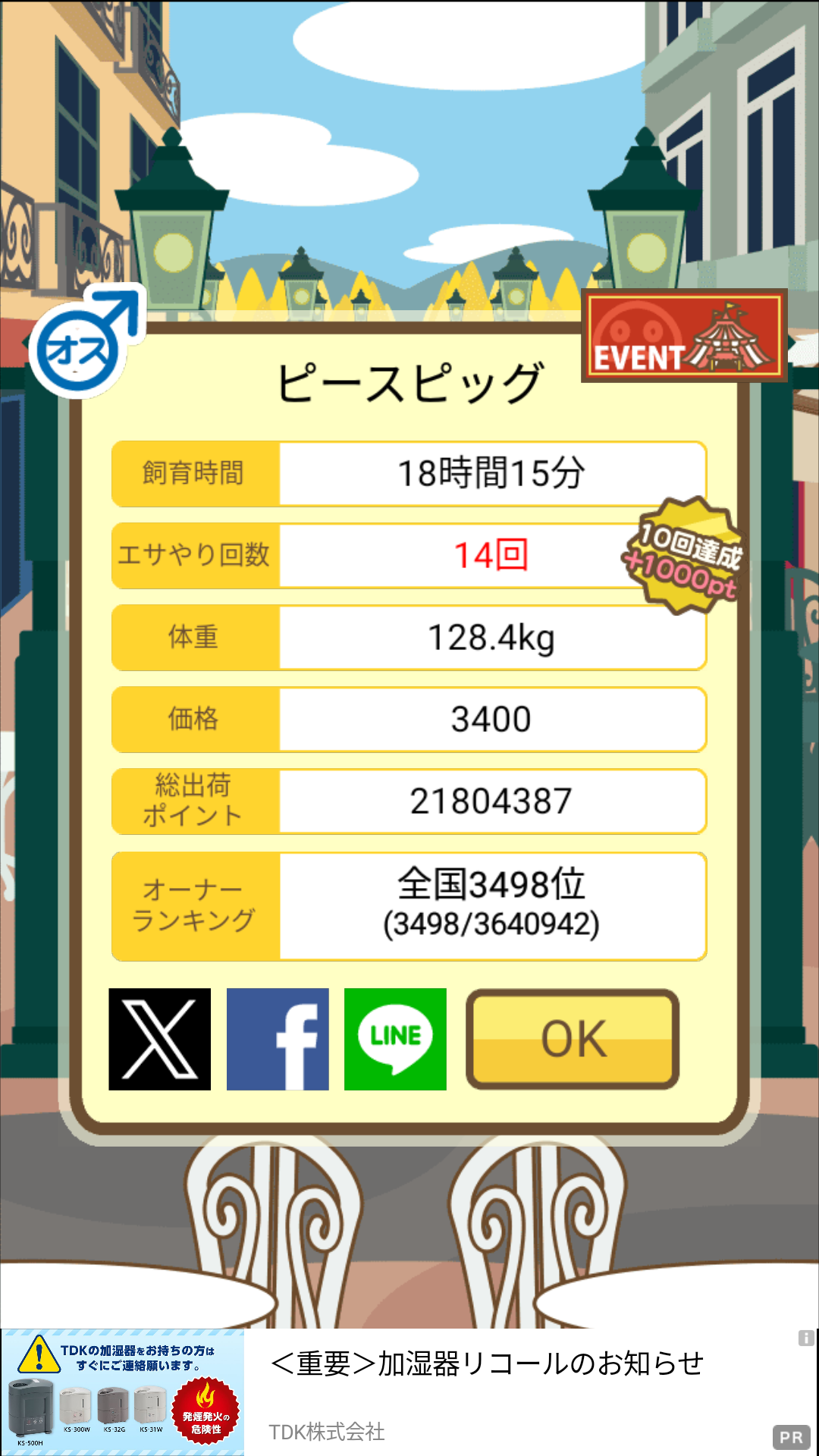Screen dimensions: 819x1456
Task: Share the result on Facebook
Action: click(x=278, y=1039)
